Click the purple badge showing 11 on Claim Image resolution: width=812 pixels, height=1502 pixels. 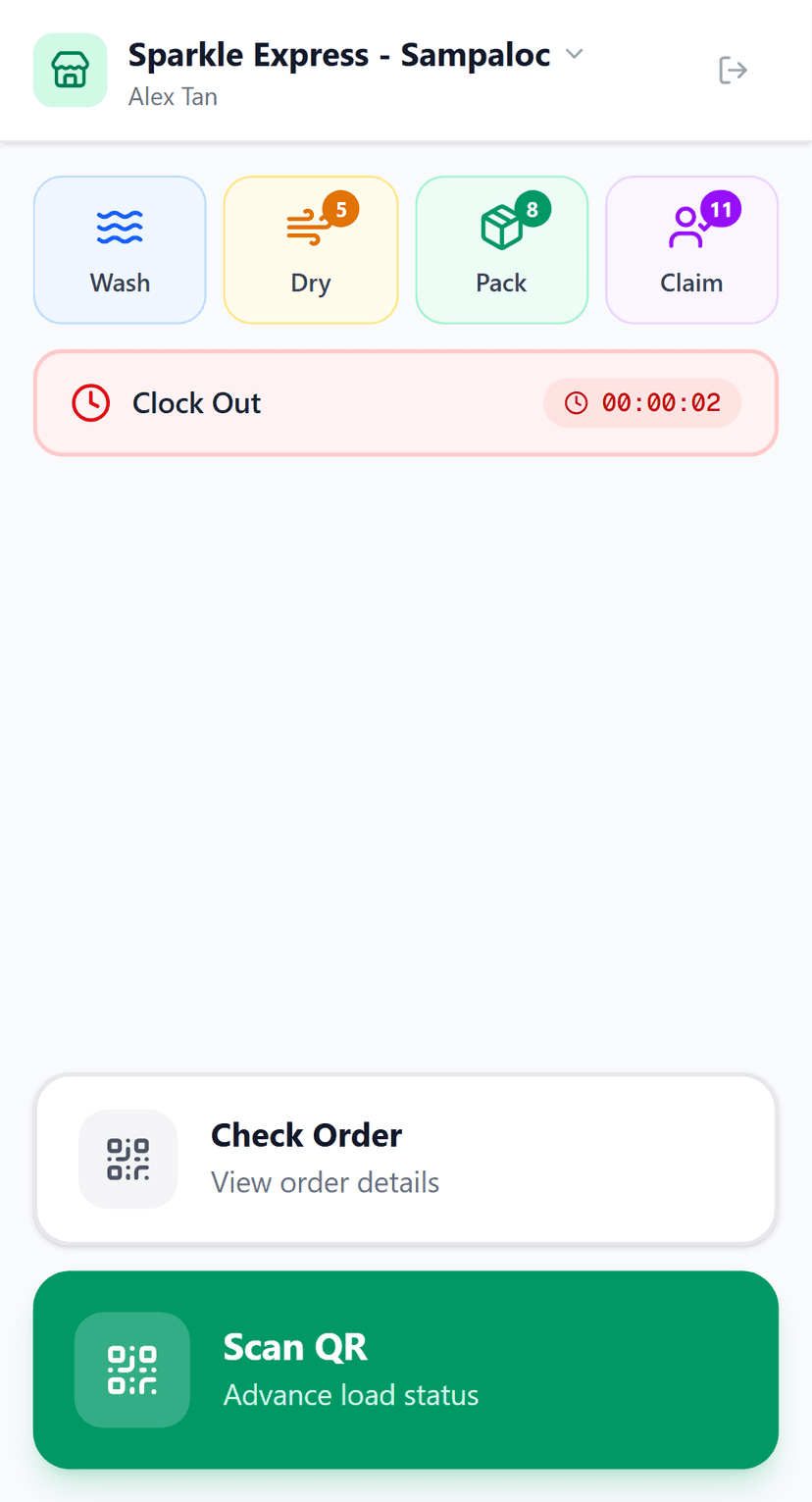(x=721, y=209)
